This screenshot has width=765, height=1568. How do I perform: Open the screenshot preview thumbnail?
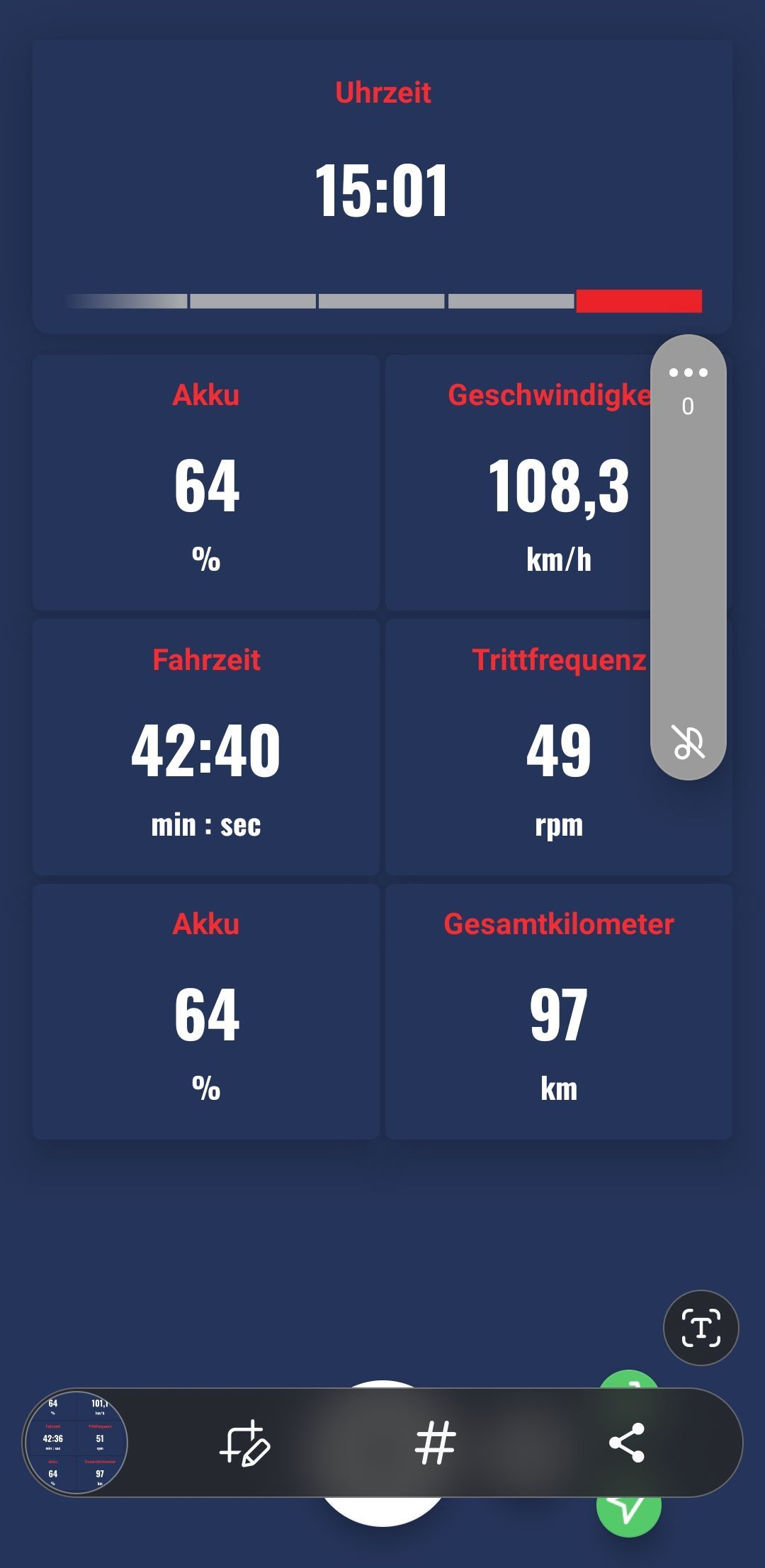pyautogui.click(x=76, y=1443)
